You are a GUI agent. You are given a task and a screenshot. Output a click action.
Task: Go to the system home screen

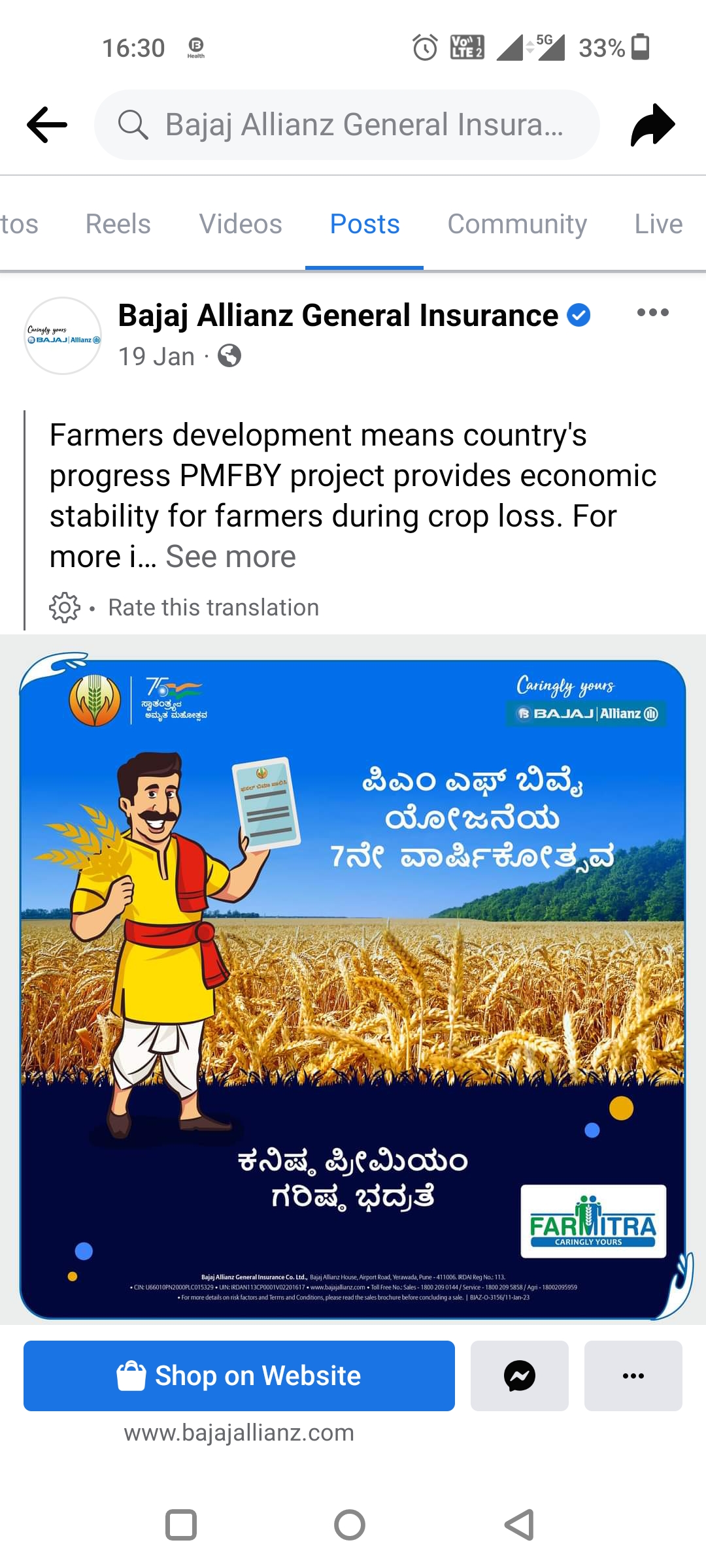[350, 1526]
